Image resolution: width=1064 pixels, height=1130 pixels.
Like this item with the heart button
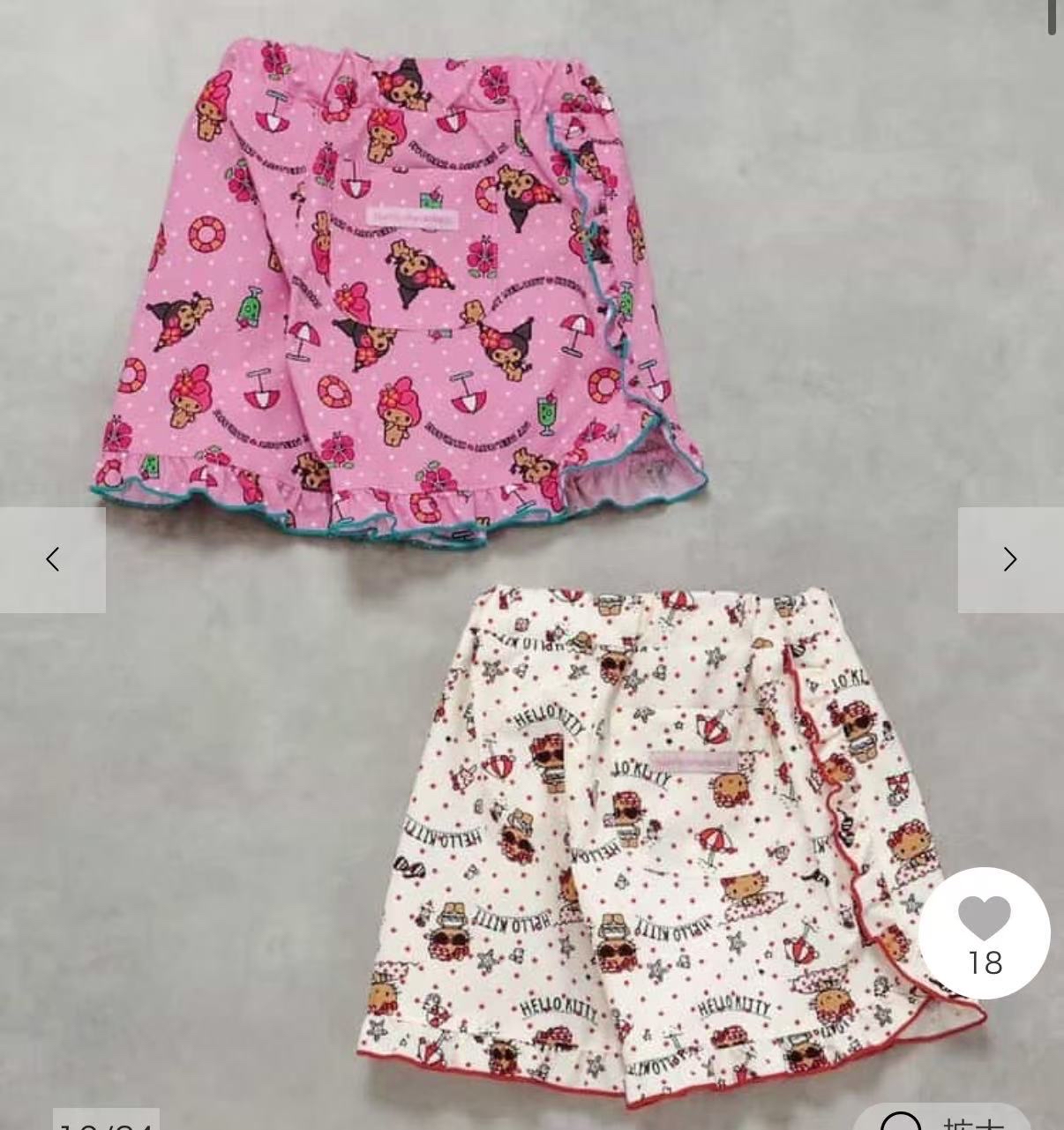[x=984, y=932]
